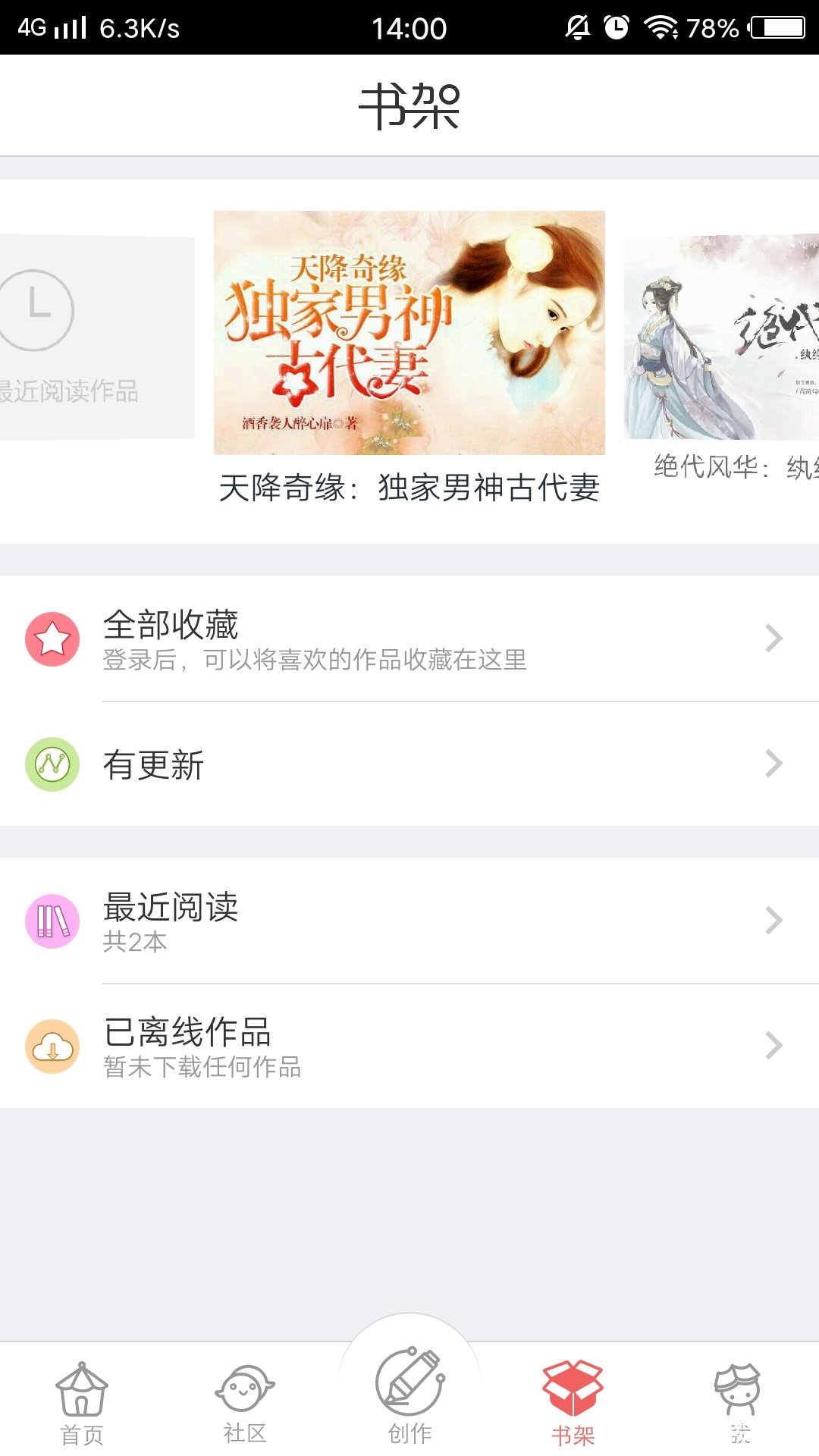Open the 绝代风华 book cover
The height and width of the screenshot is (1456, 819).
(721, 337)
